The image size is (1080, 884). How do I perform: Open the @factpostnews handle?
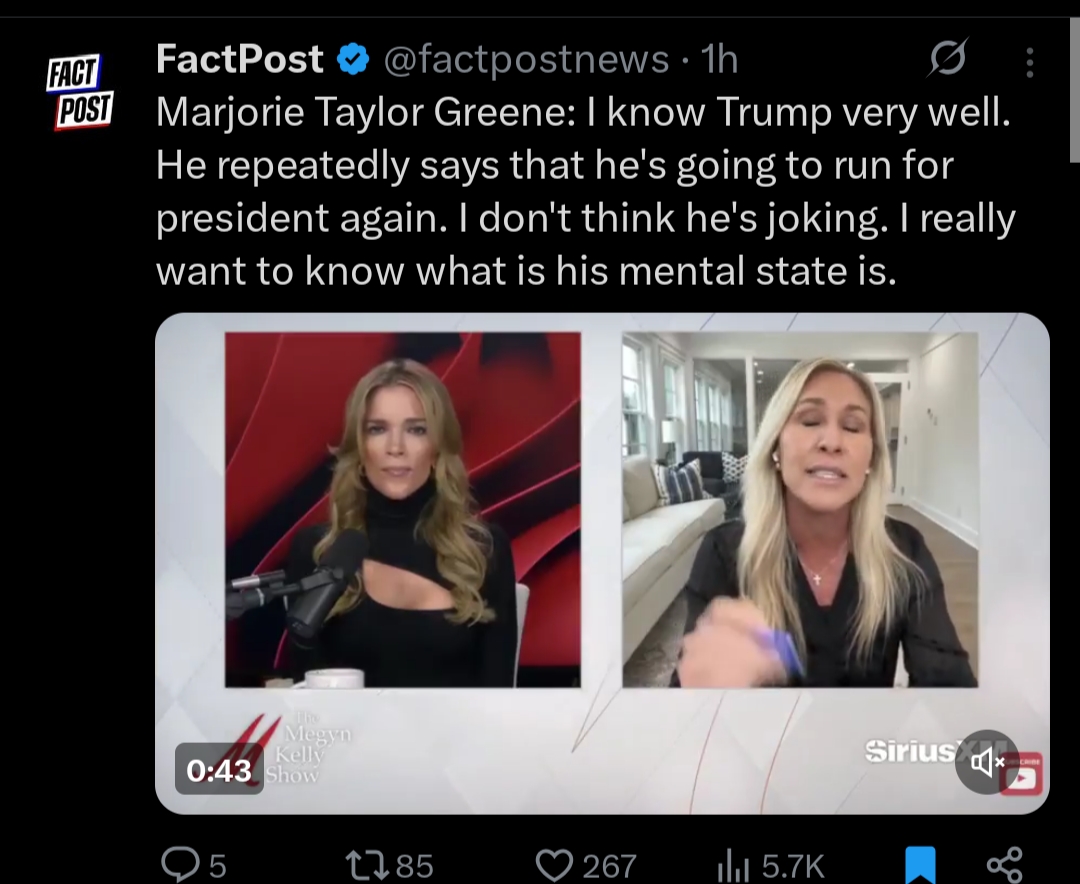[x=526, y=61]
